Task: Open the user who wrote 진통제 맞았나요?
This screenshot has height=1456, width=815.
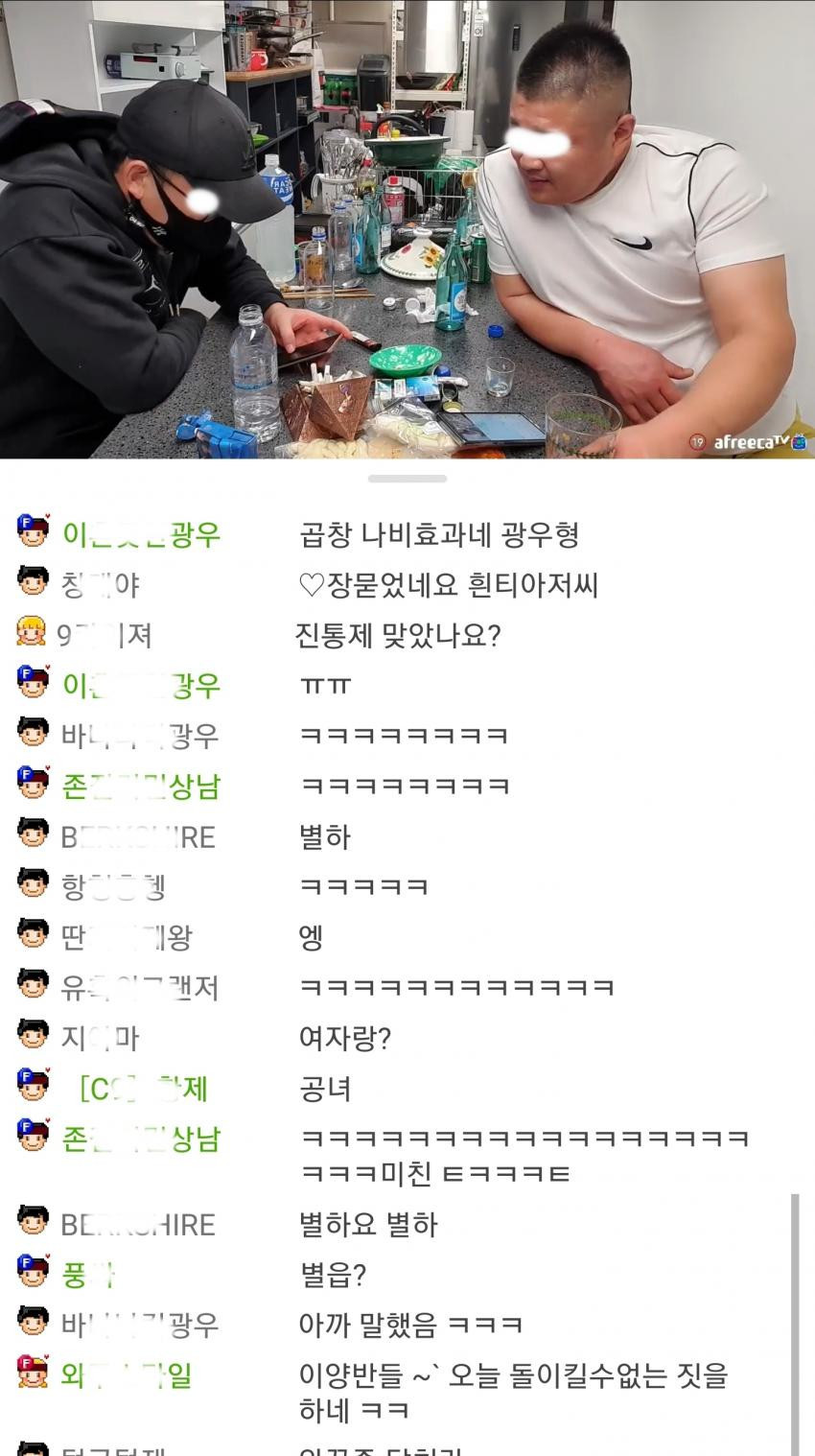Action: coord(104,635)
